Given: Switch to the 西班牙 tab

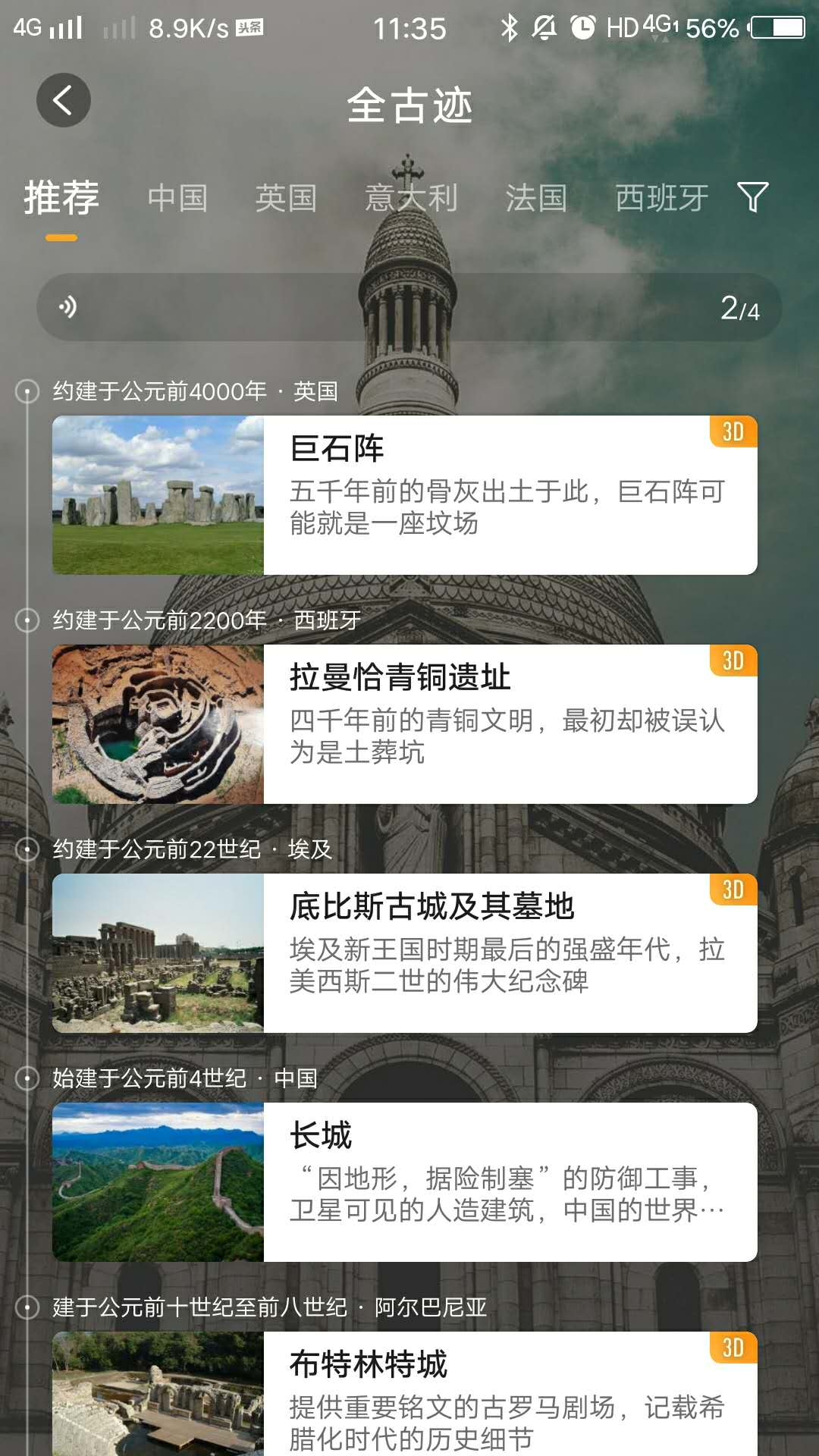Looking at the screenshot, I should pos(661,198).
